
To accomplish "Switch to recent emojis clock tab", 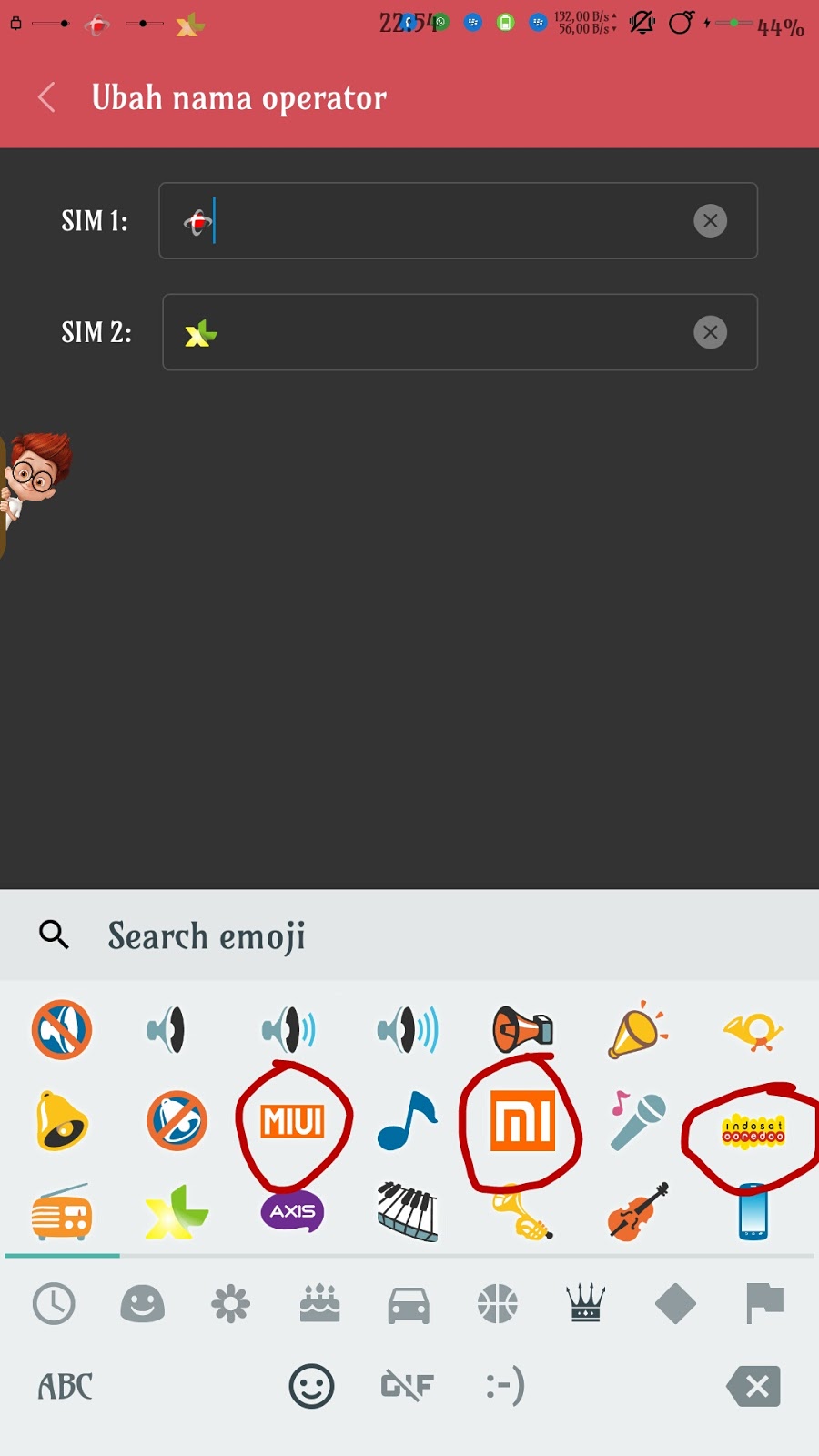I will coord(54,1304).
